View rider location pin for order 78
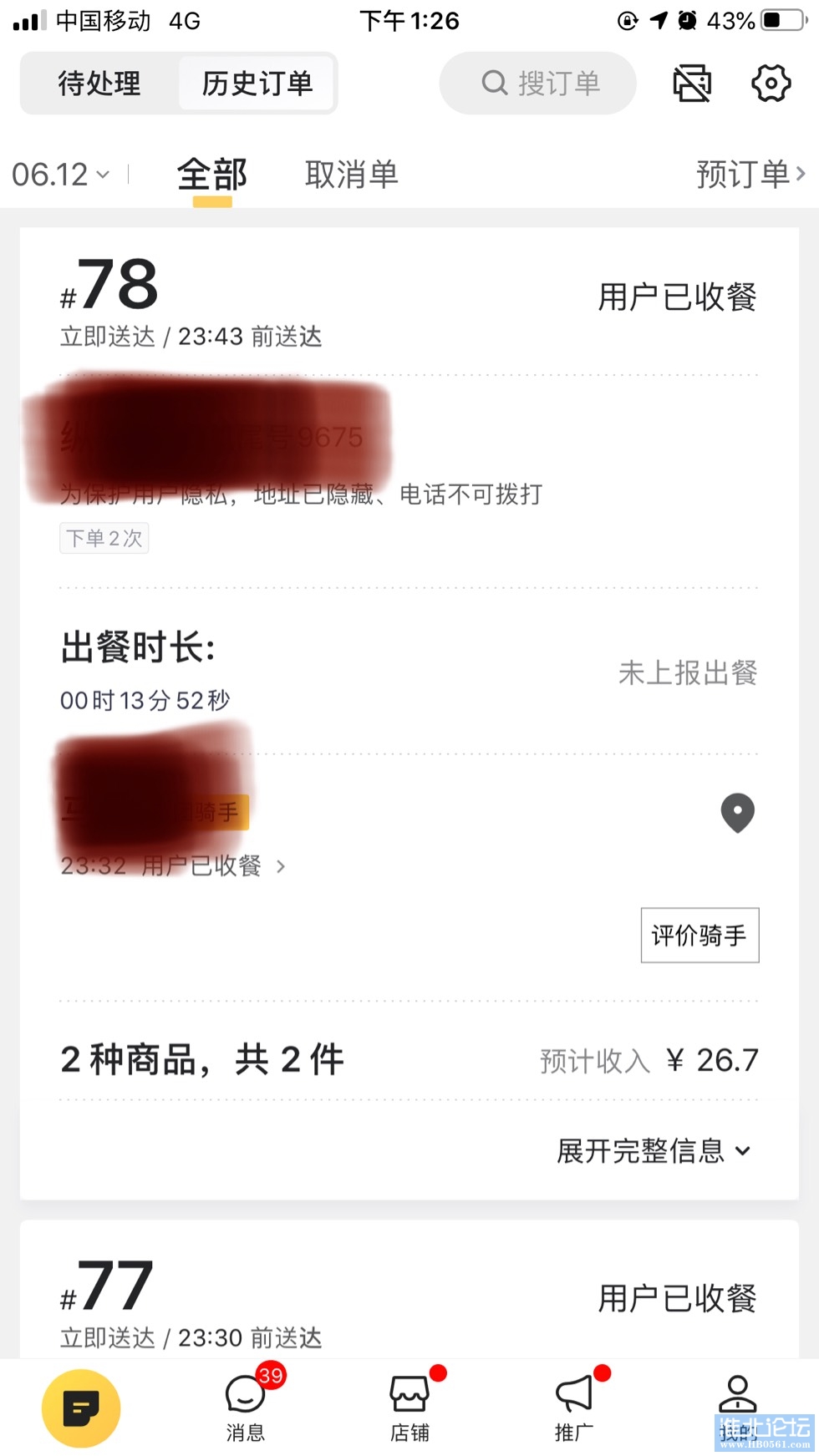 click(737, 812)
